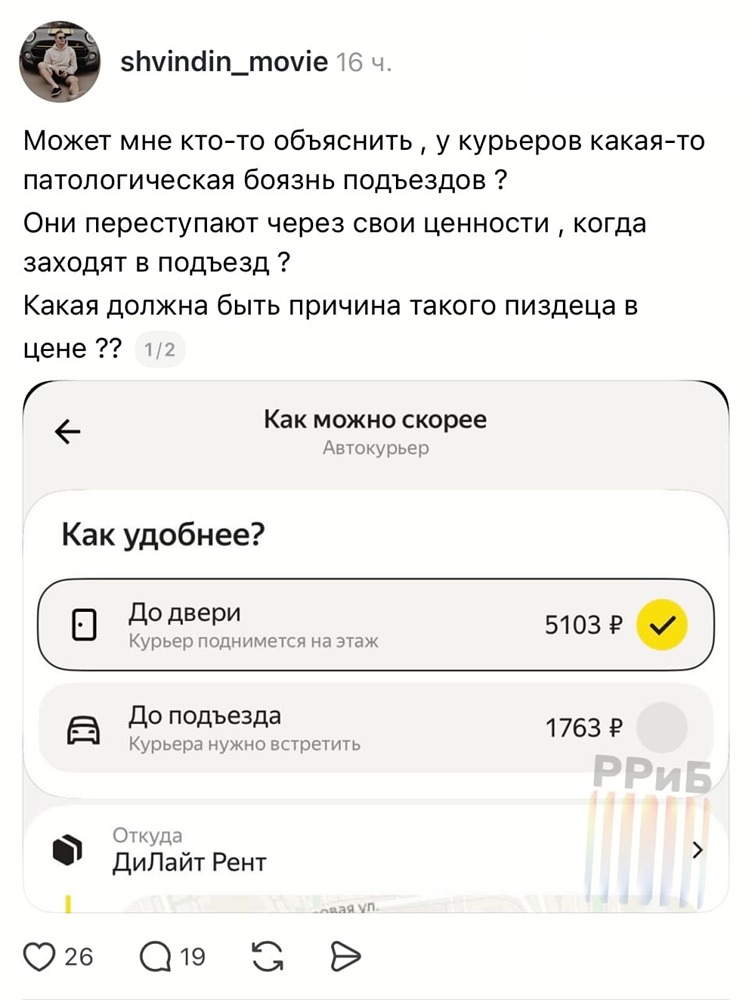Open shvindin_movie's profile by clicking the username
The width and height of the screenshot is (752, 1000).
[x=224, y=63]
